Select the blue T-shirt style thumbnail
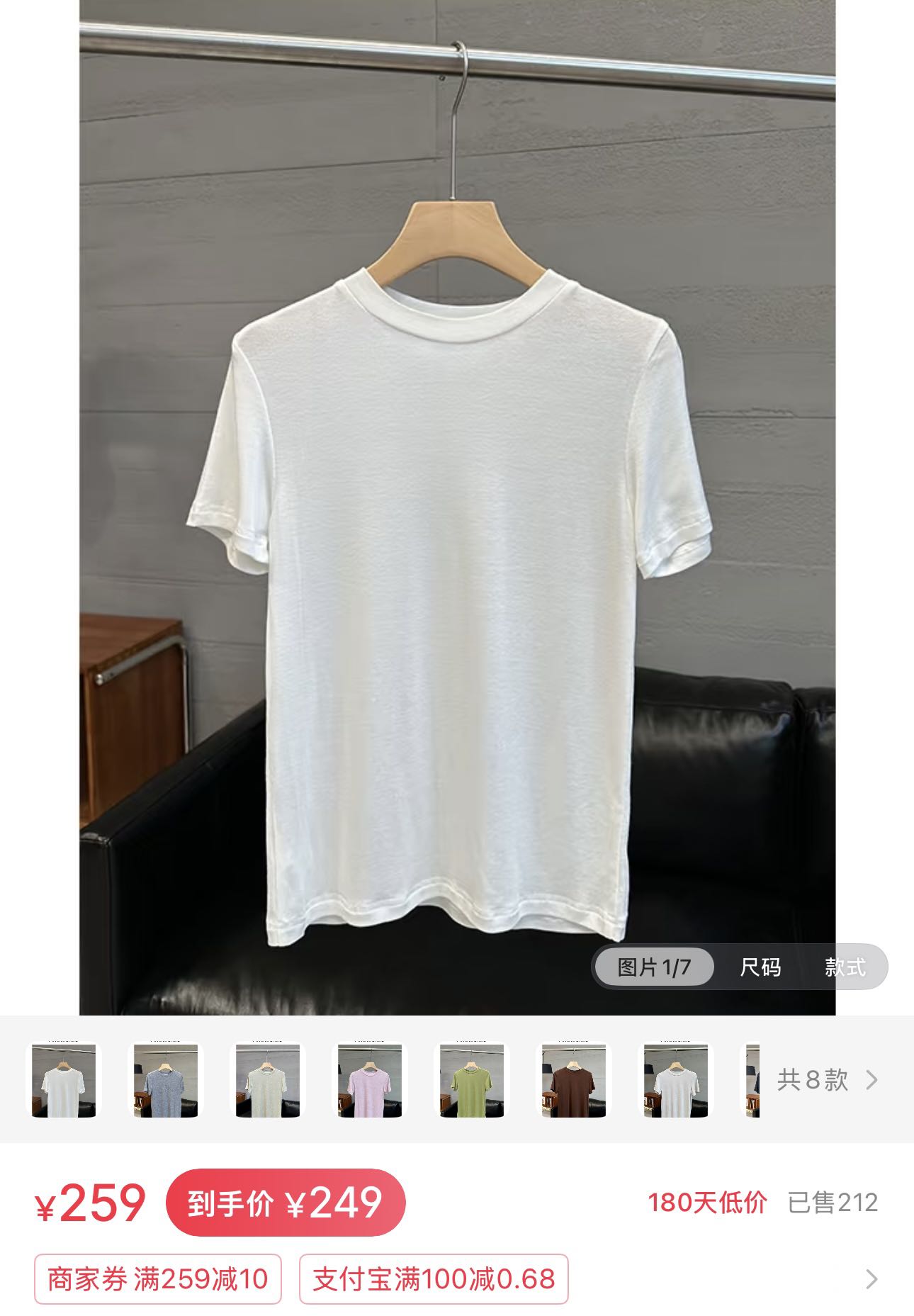Viewport: 914px width, 1316px height. point(166,1080)
